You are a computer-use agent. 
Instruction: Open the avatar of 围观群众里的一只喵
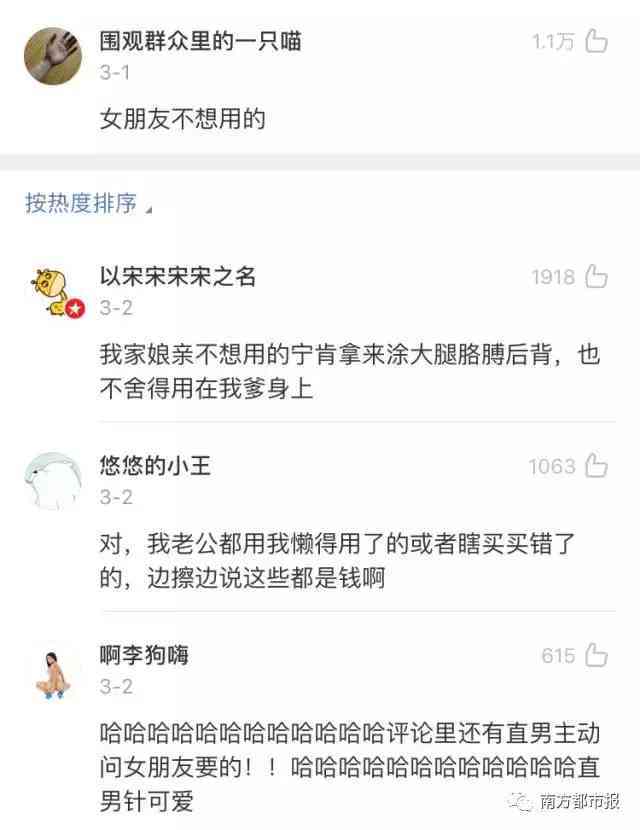53,55
